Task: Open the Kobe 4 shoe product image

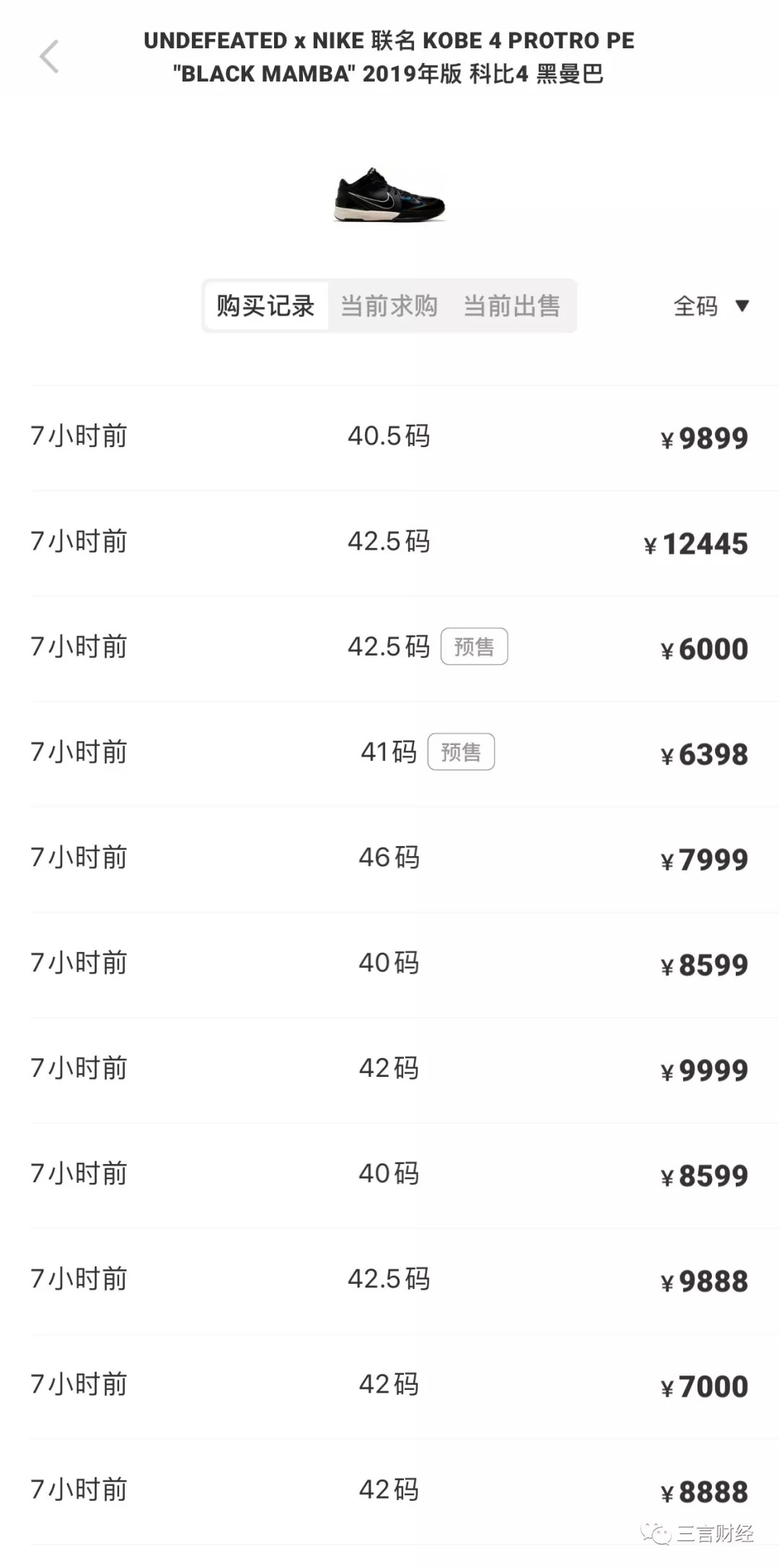Action: coord(389,195)
